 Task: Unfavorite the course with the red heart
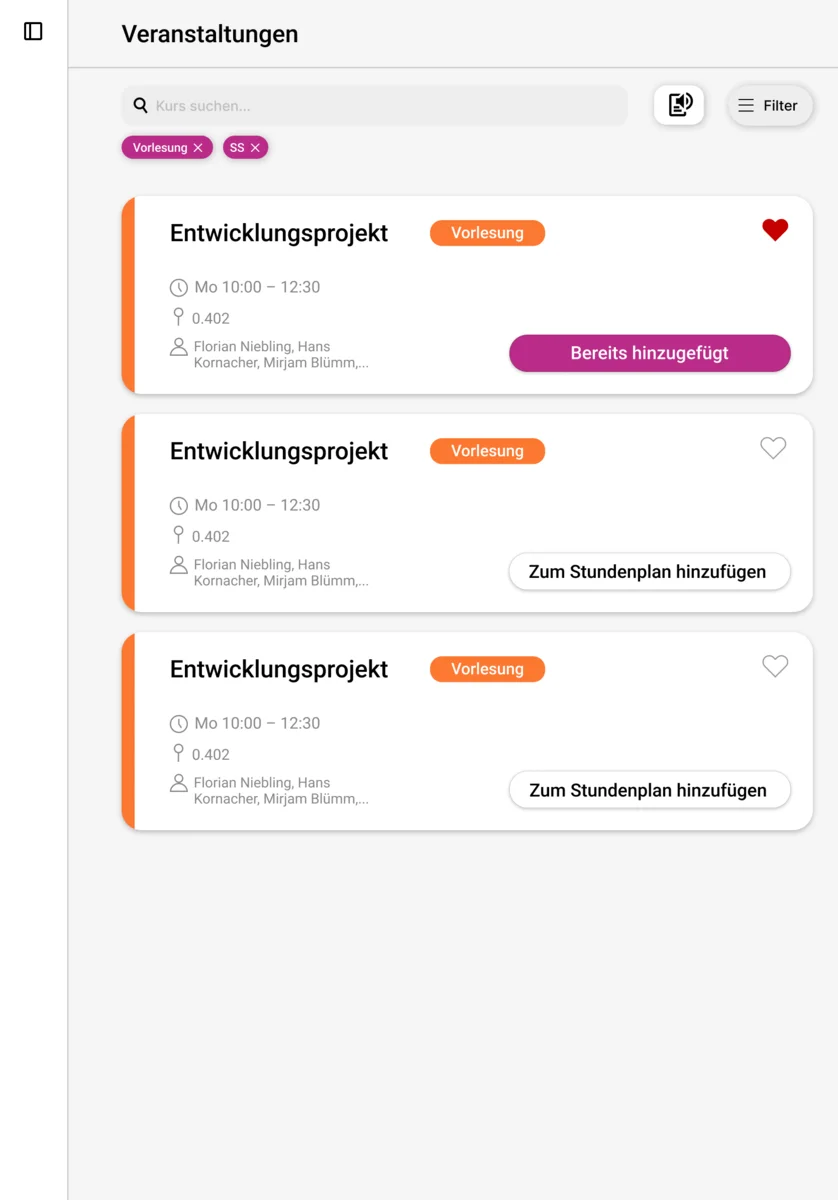[775, 230]
